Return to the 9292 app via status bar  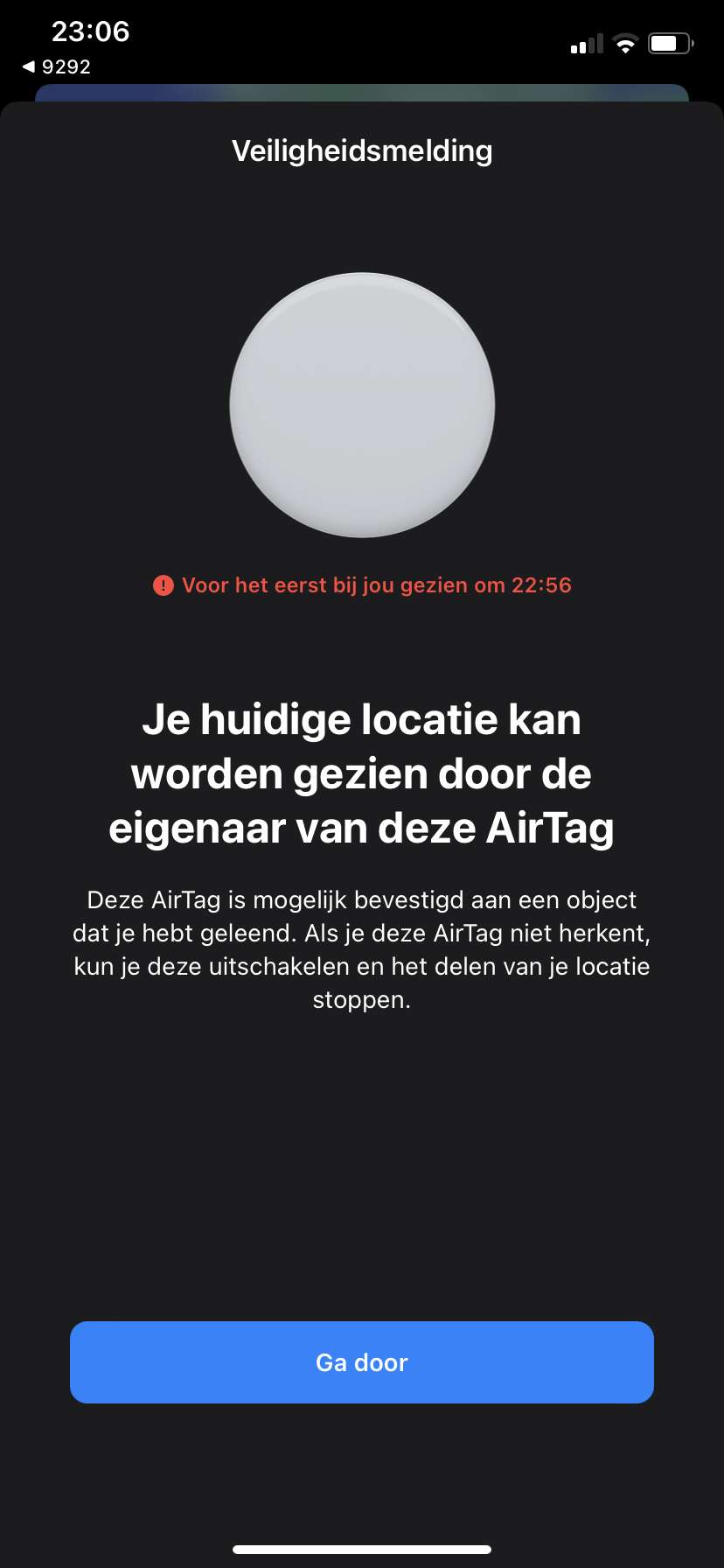click(57, 66)
